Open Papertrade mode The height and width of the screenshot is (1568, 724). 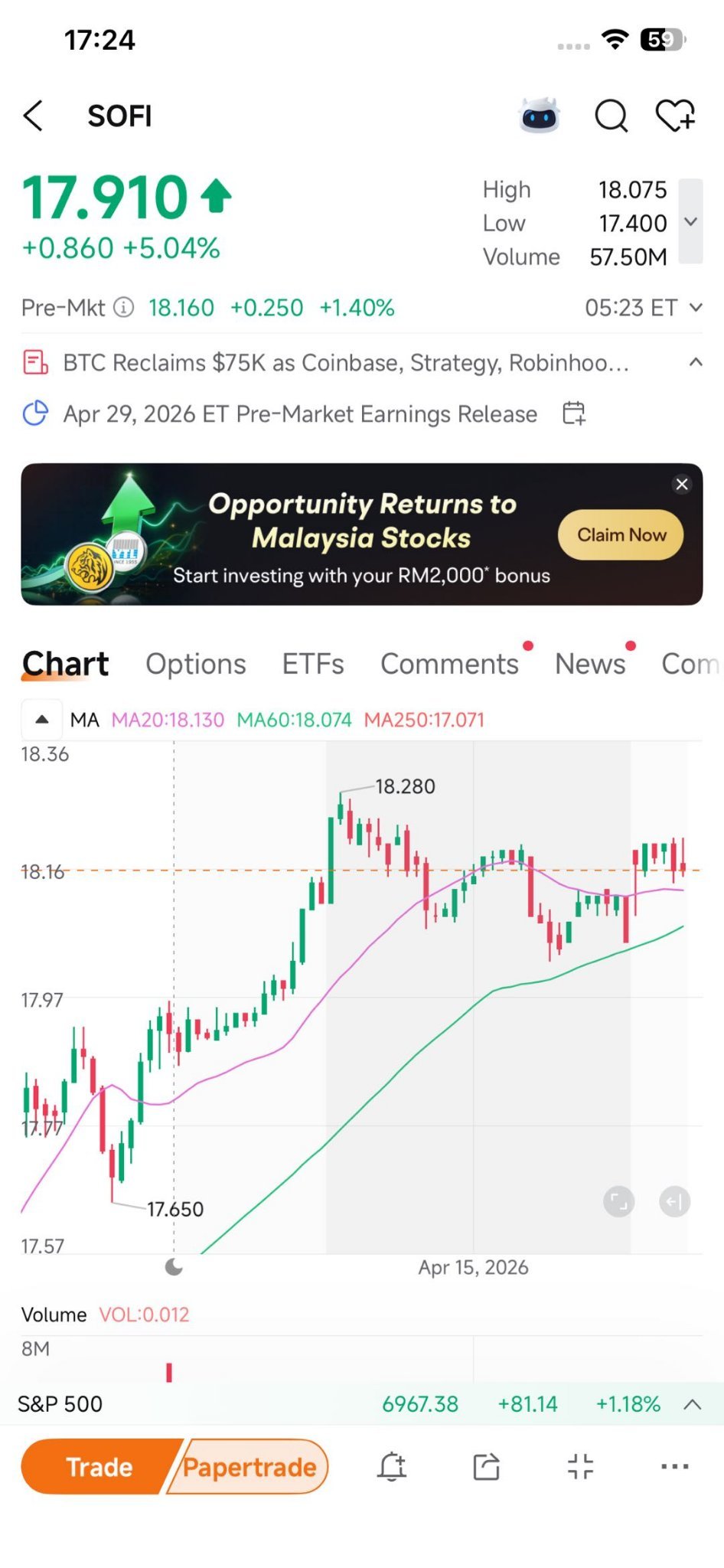point(249,1467)
